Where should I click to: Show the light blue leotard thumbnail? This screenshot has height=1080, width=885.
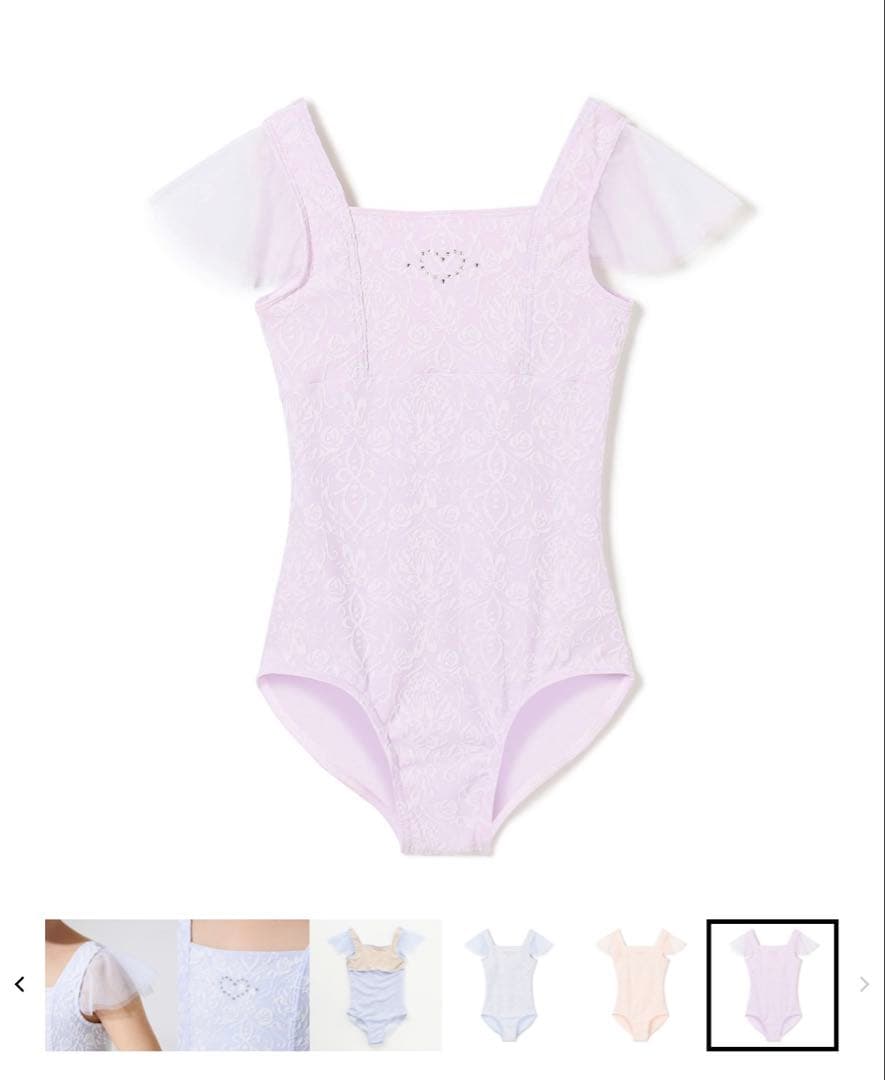pyautogui.click(x=508, y=985)
